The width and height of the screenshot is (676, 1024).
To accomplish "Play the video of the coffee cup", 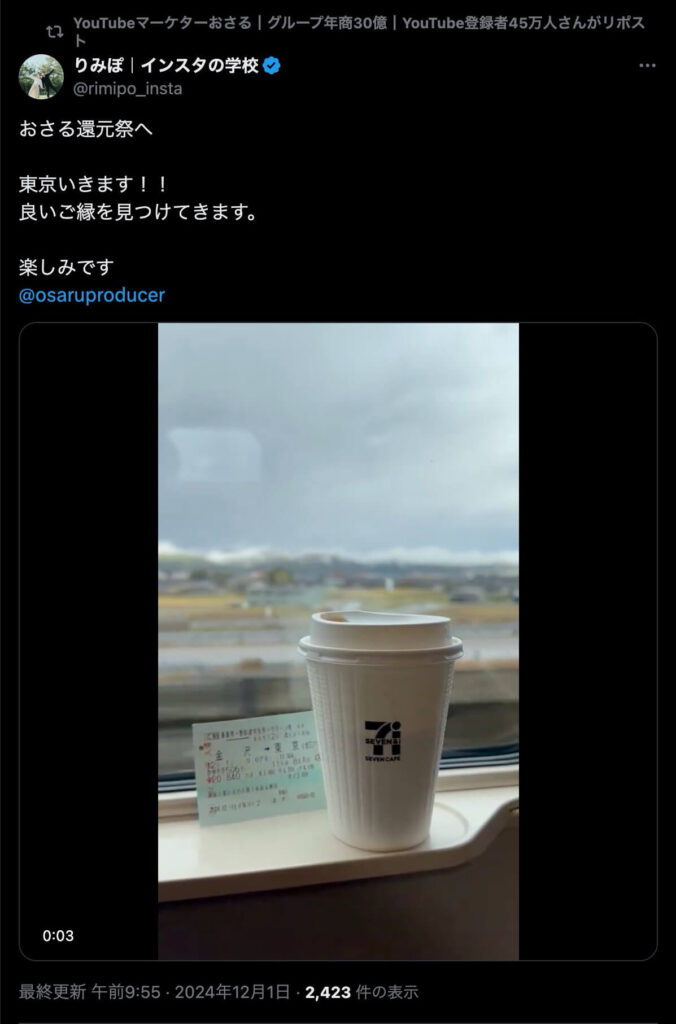I will coord(338,640).
